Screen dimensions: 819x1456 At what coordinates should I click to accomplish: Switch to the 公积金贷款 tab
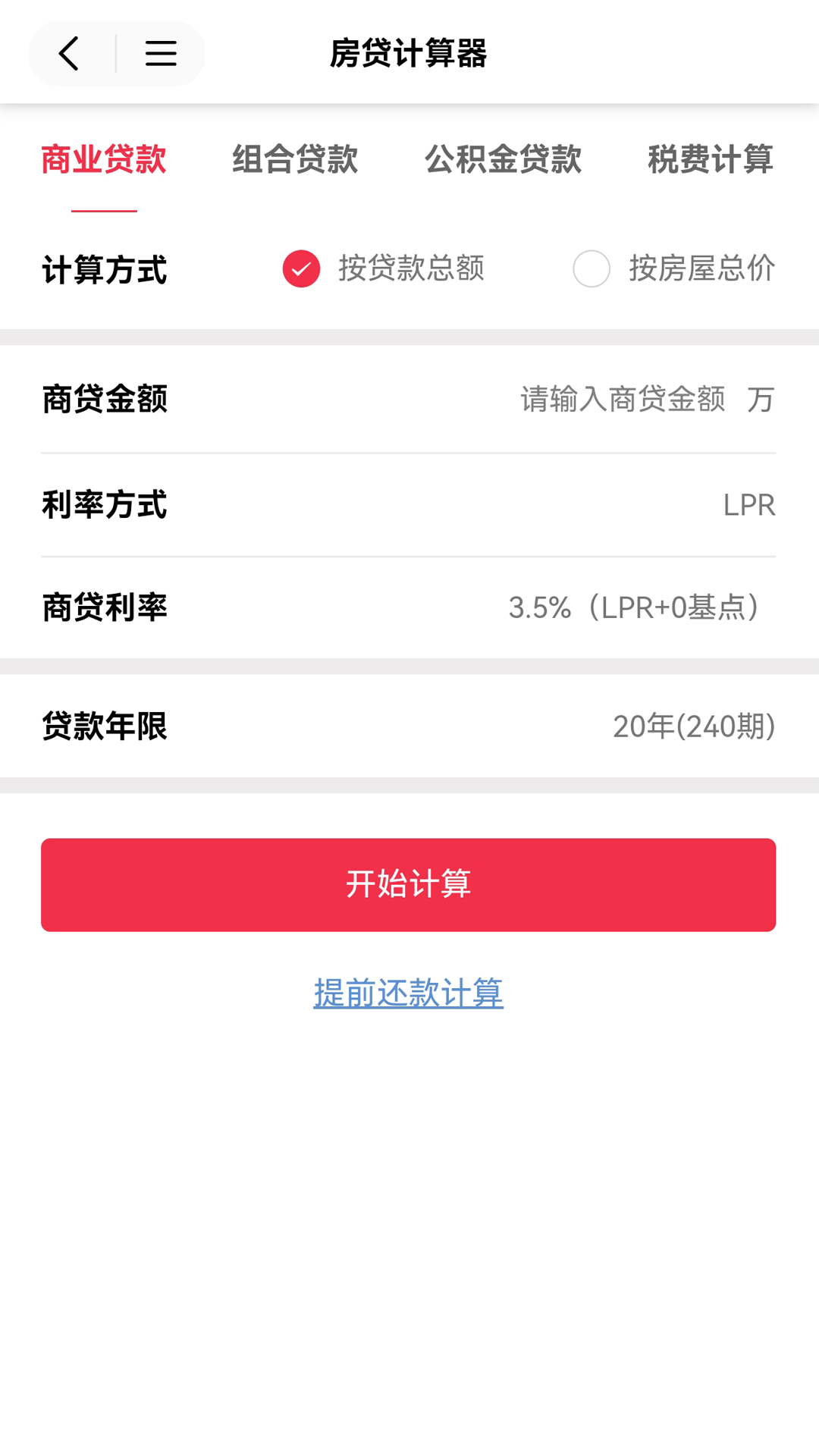(x=505, y=160)
